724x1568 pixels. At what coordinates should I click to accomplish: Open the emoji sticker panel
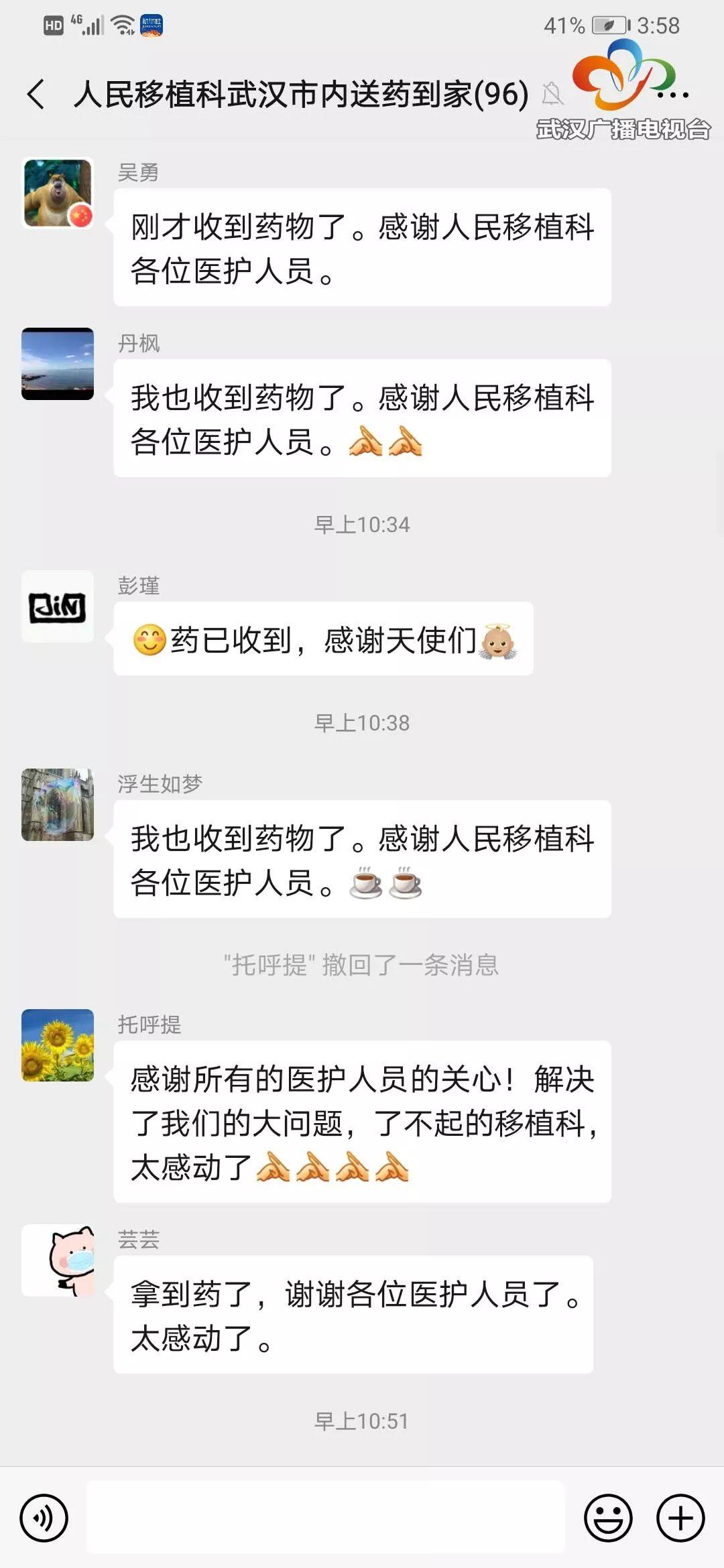click(608, 1518)
